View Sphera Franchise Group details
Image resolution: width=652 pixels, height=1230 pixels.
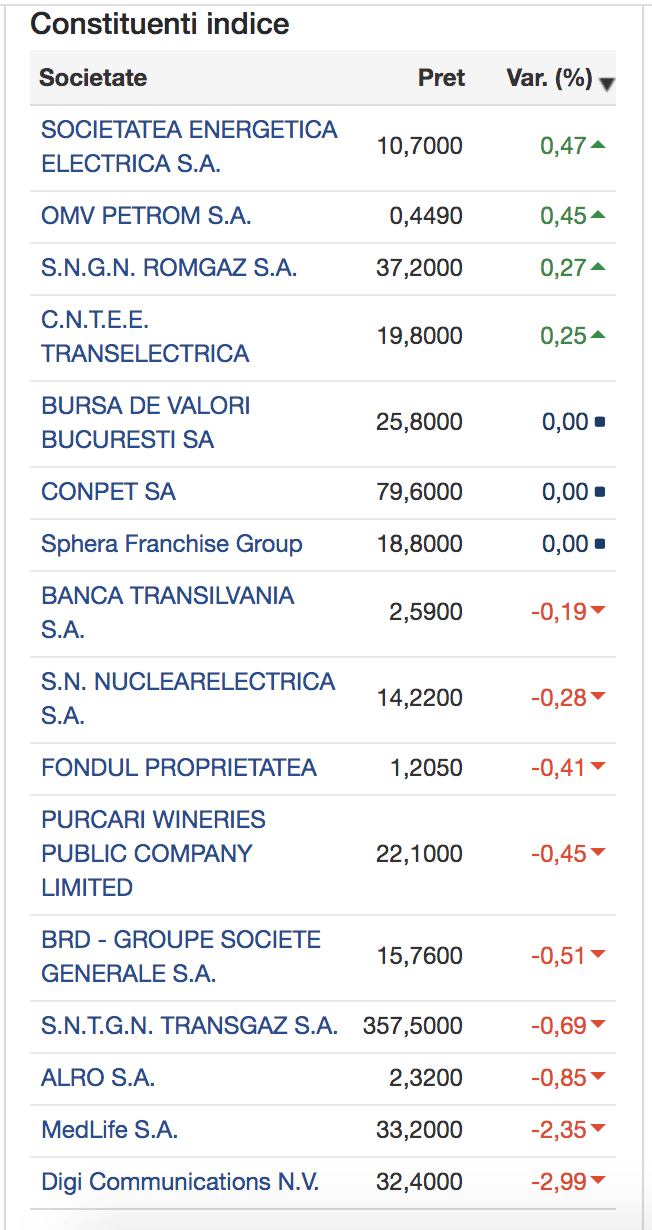click(171, 544)
